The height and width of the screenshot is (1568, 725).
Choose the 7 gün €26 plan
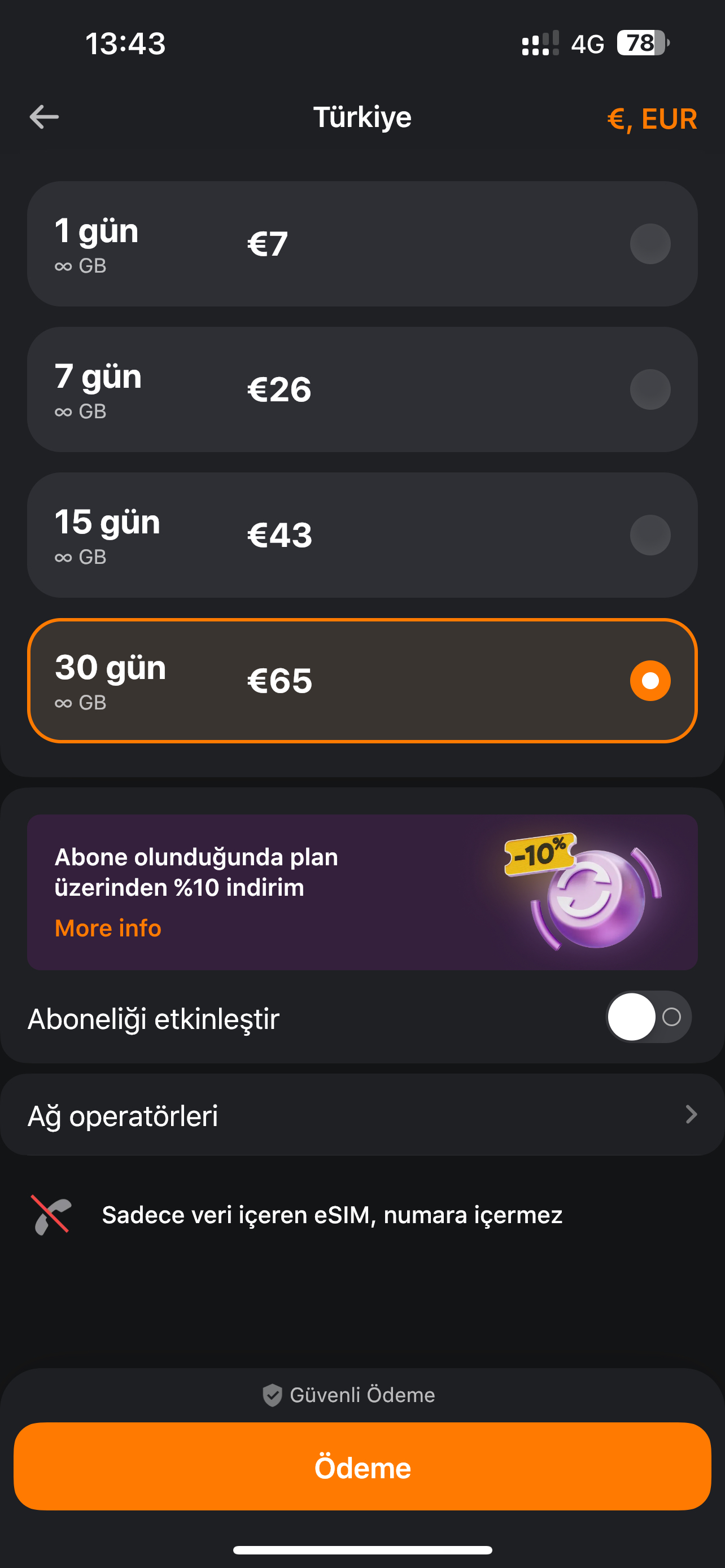362,389
